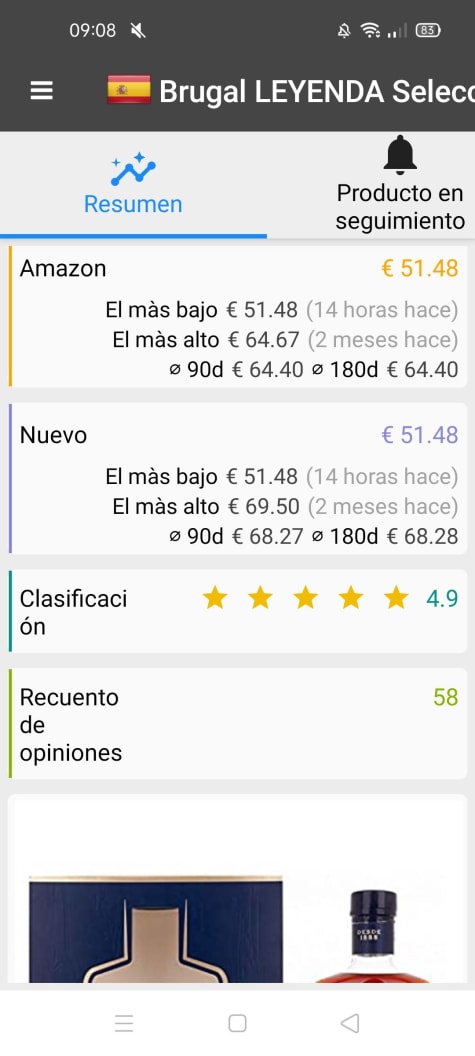
Task: Open the Producto en seguimiento tab
Action: point(400,185)
